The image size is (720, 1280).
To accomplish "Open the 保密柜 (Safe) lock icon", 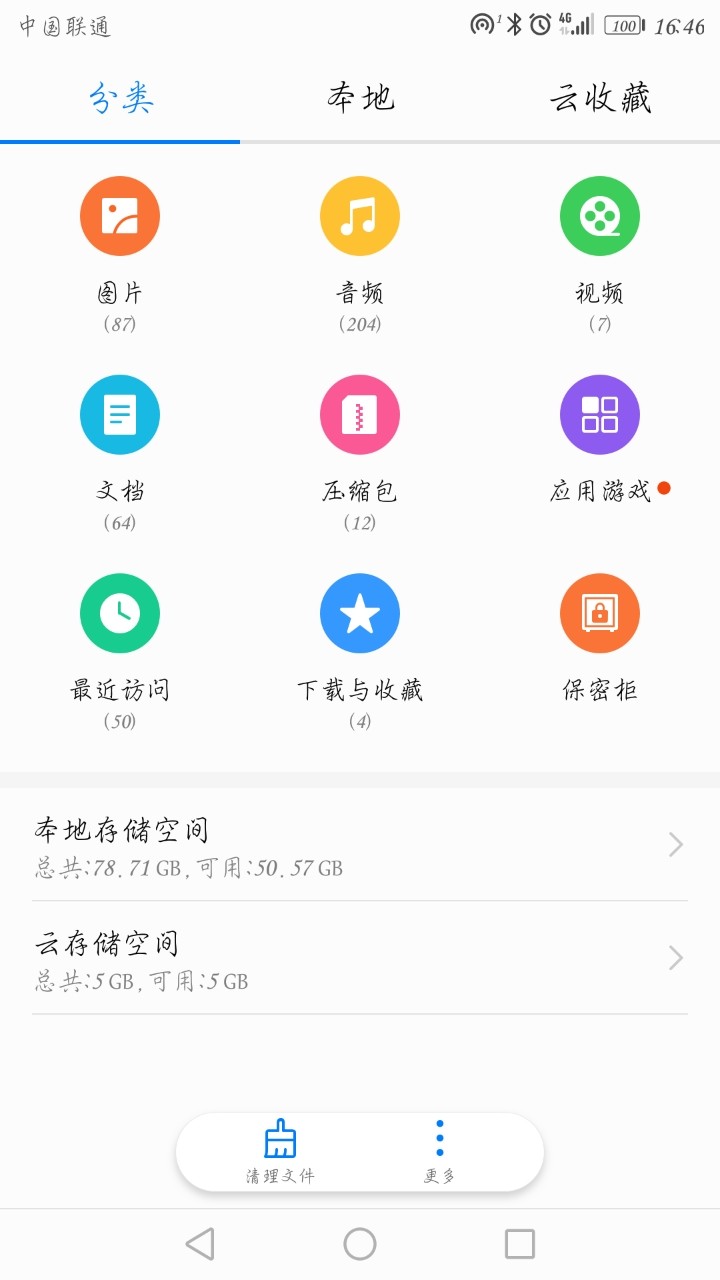I will pos(599,612).
